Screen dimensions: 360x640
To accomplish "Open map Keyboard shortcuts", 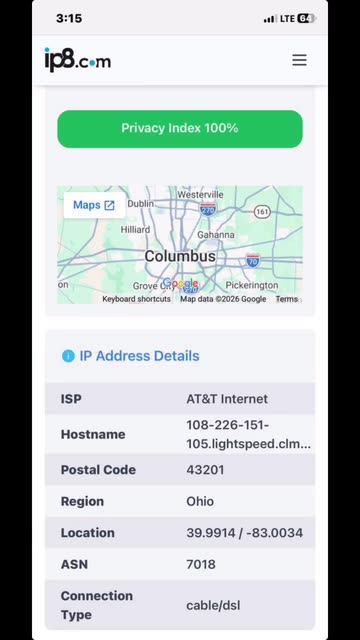I will click(x=136, y=299).
